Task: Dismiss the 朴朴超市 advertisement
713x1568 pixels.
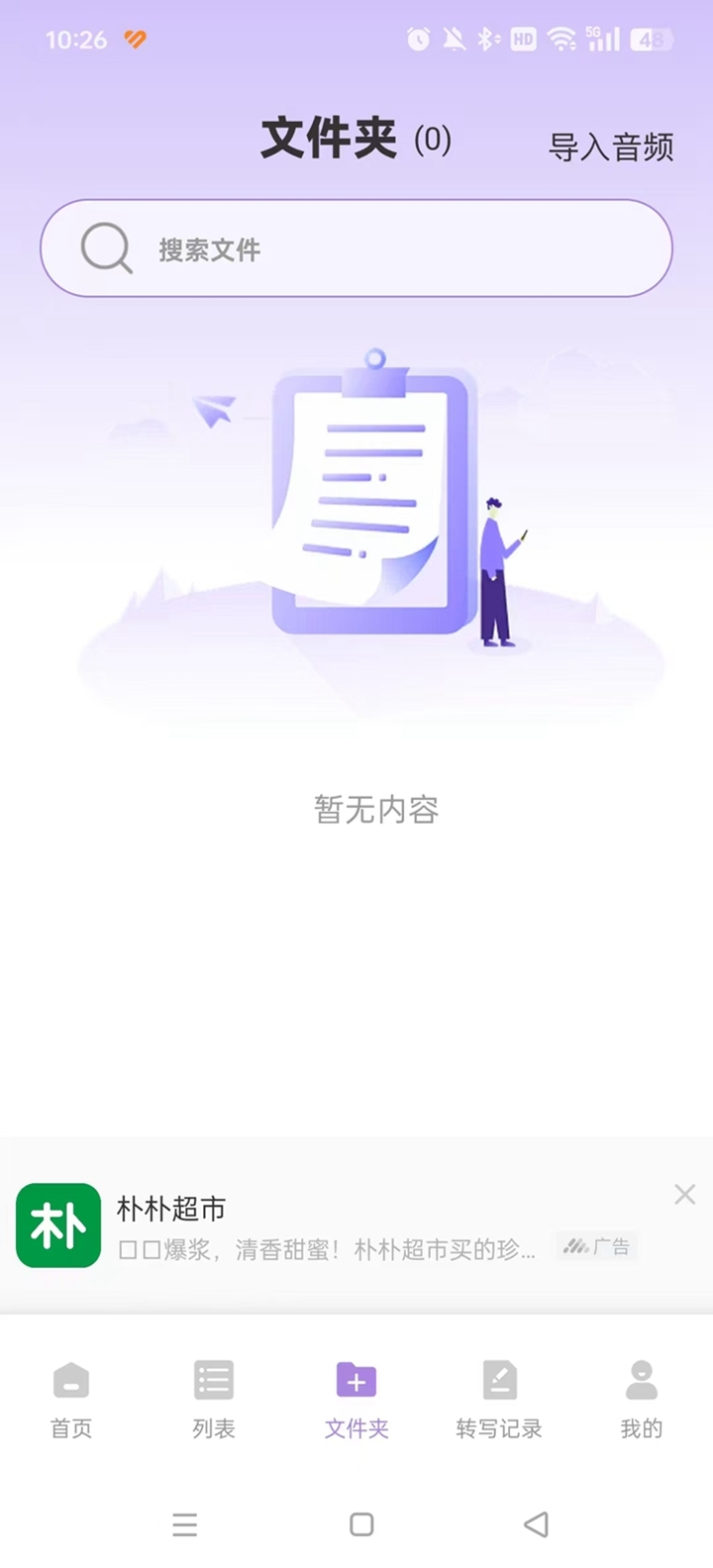Action: [x=684, y=1195]
